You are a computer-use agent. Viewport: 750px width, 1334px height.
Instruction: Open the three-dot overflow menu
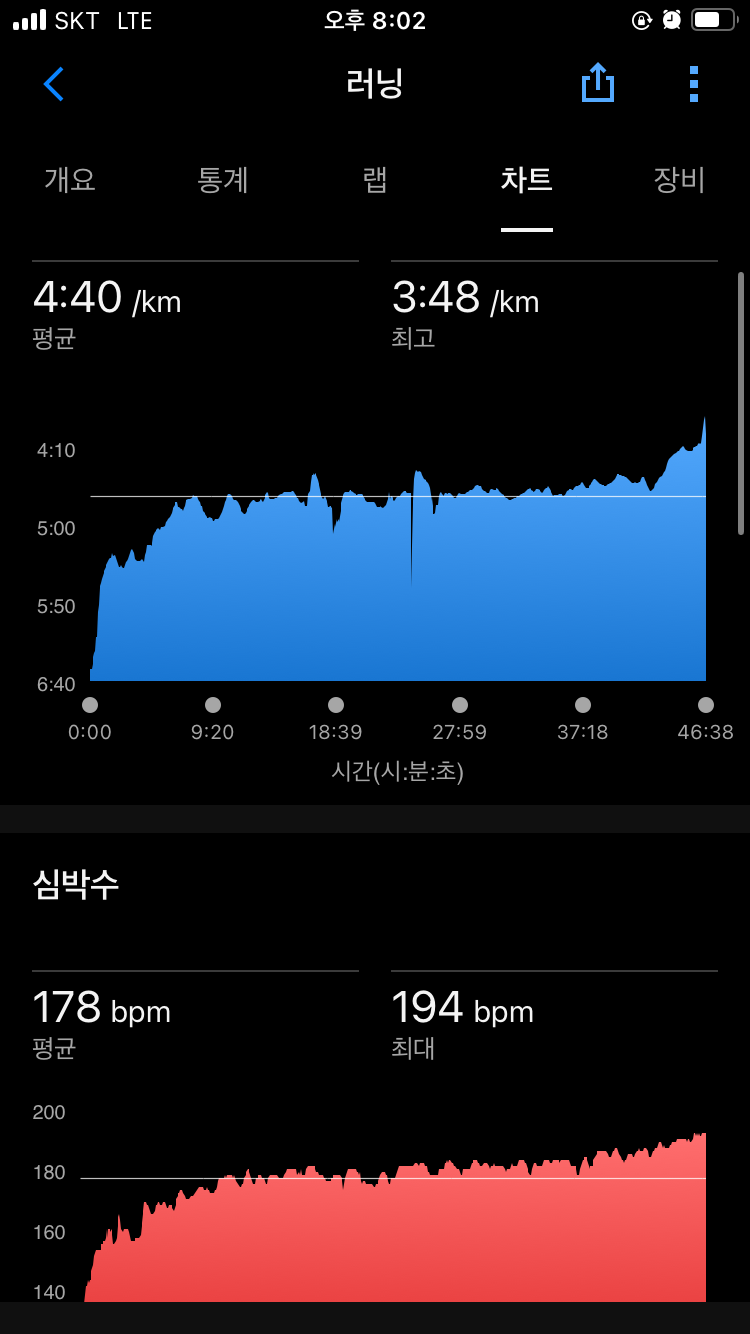(693, 84)
